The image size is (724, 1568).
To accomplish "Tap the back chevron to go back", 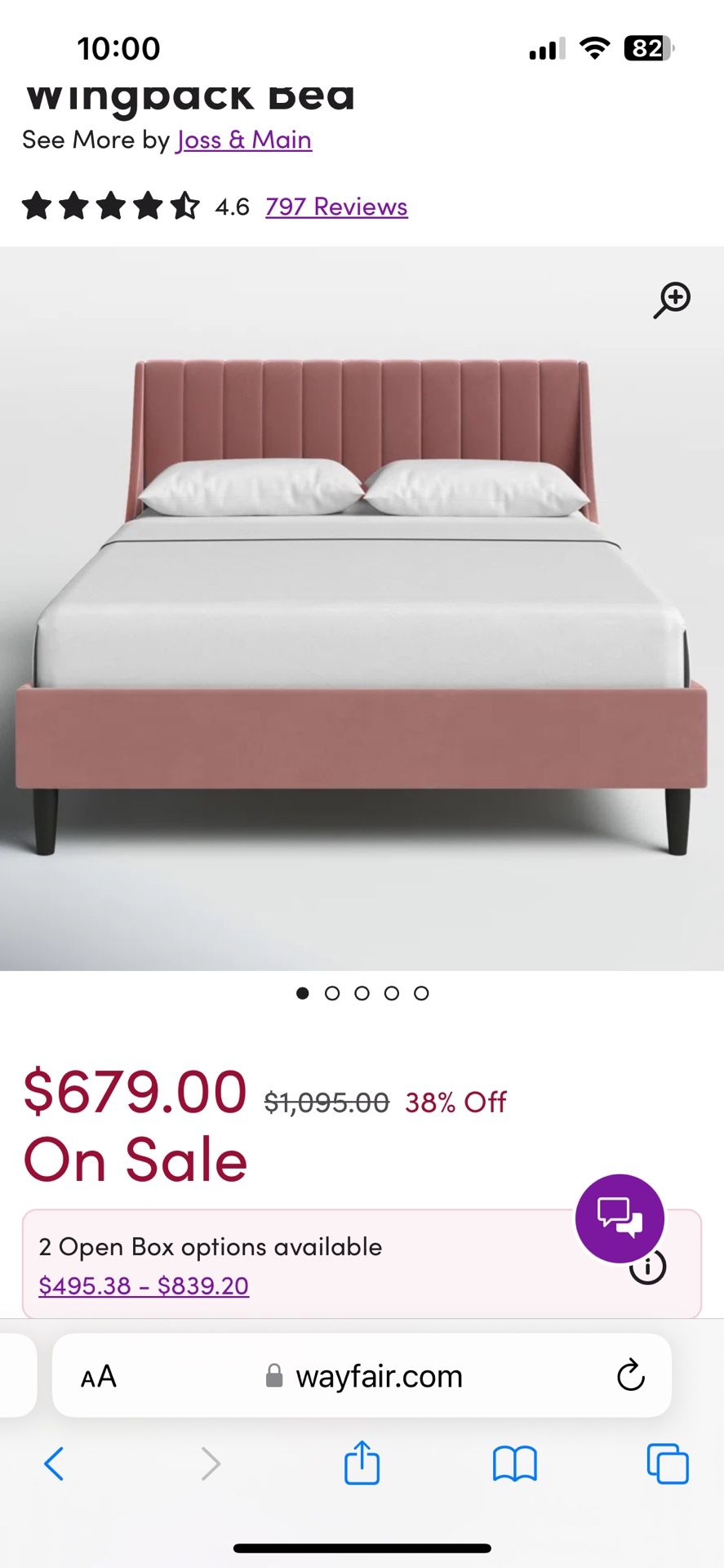I will pyautogui.click(x=55, y=1463).
